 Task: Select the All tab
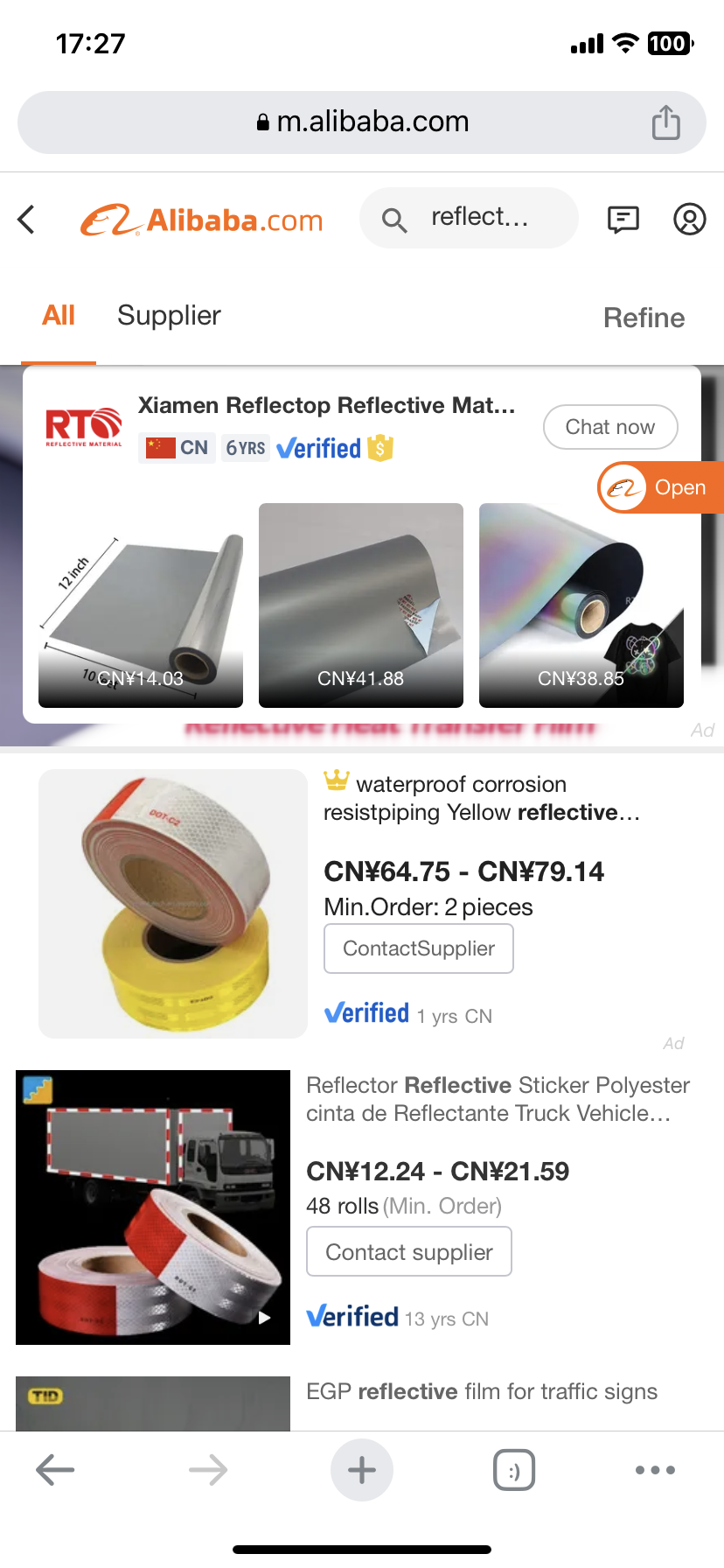click(59, 315)
